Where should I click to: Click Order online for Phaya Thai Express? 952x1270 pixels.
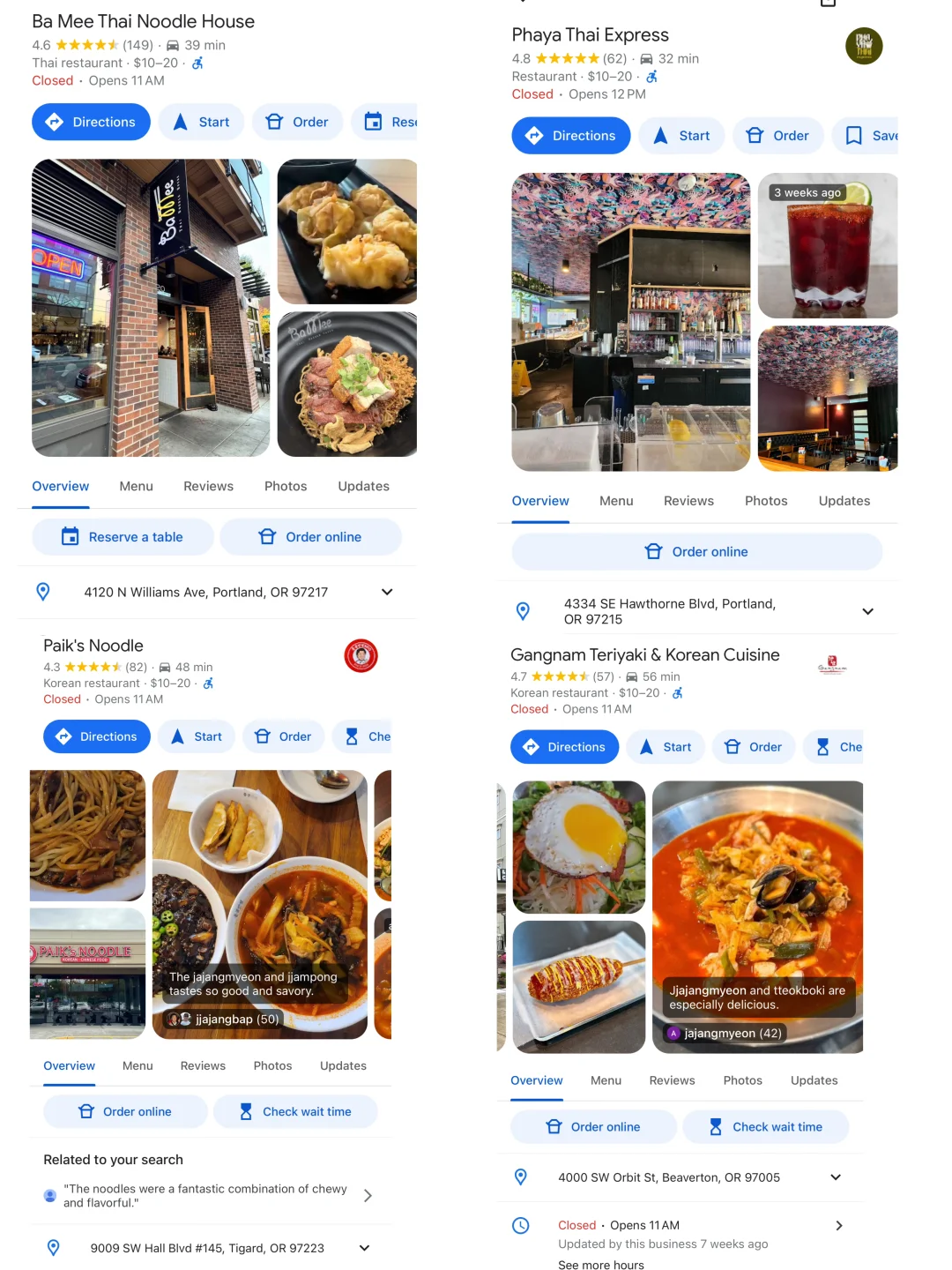click(696, 551)
